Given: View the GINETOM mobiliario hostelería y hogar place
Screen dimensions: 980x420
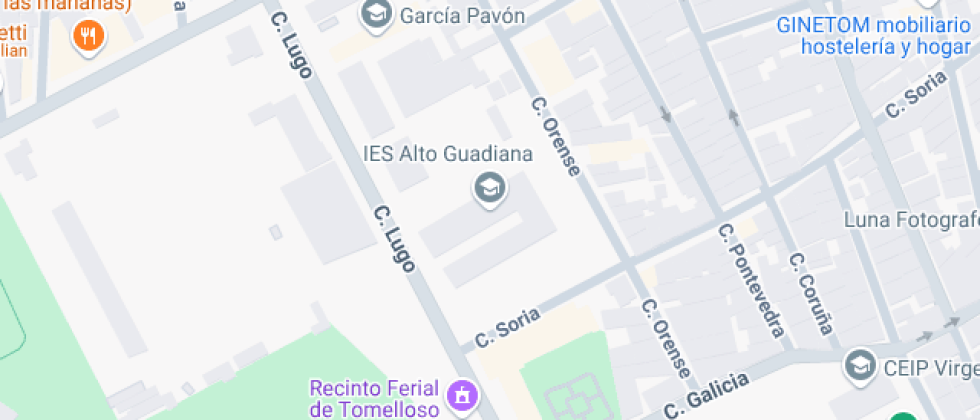Looking at the screenshot, I should click(873, 35).
